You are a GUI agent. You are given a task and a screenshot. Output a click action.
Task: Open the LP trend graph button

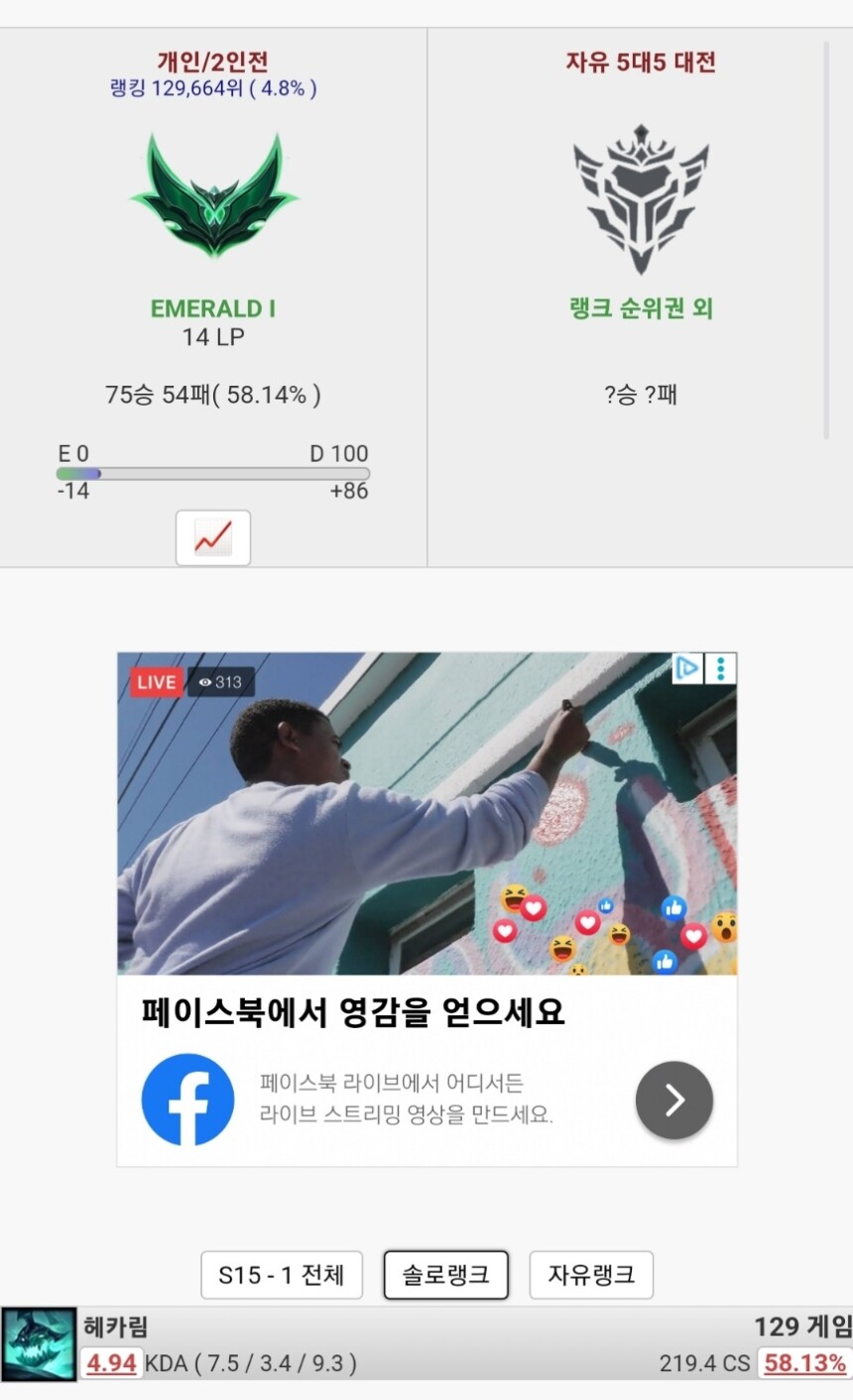[213, 537]
